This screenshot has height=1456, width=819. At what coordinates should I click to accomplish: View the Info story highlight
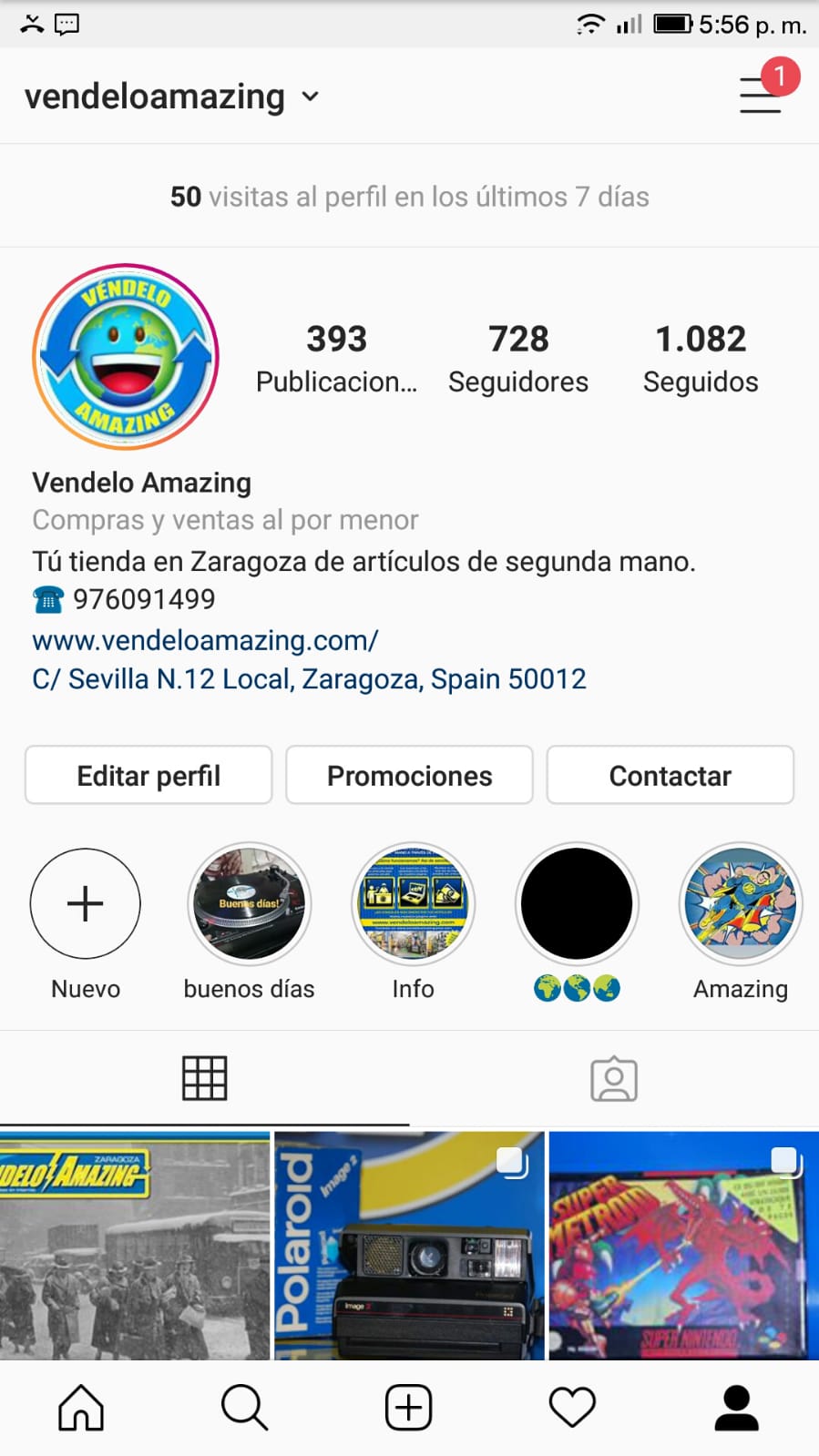pos(413,904)
